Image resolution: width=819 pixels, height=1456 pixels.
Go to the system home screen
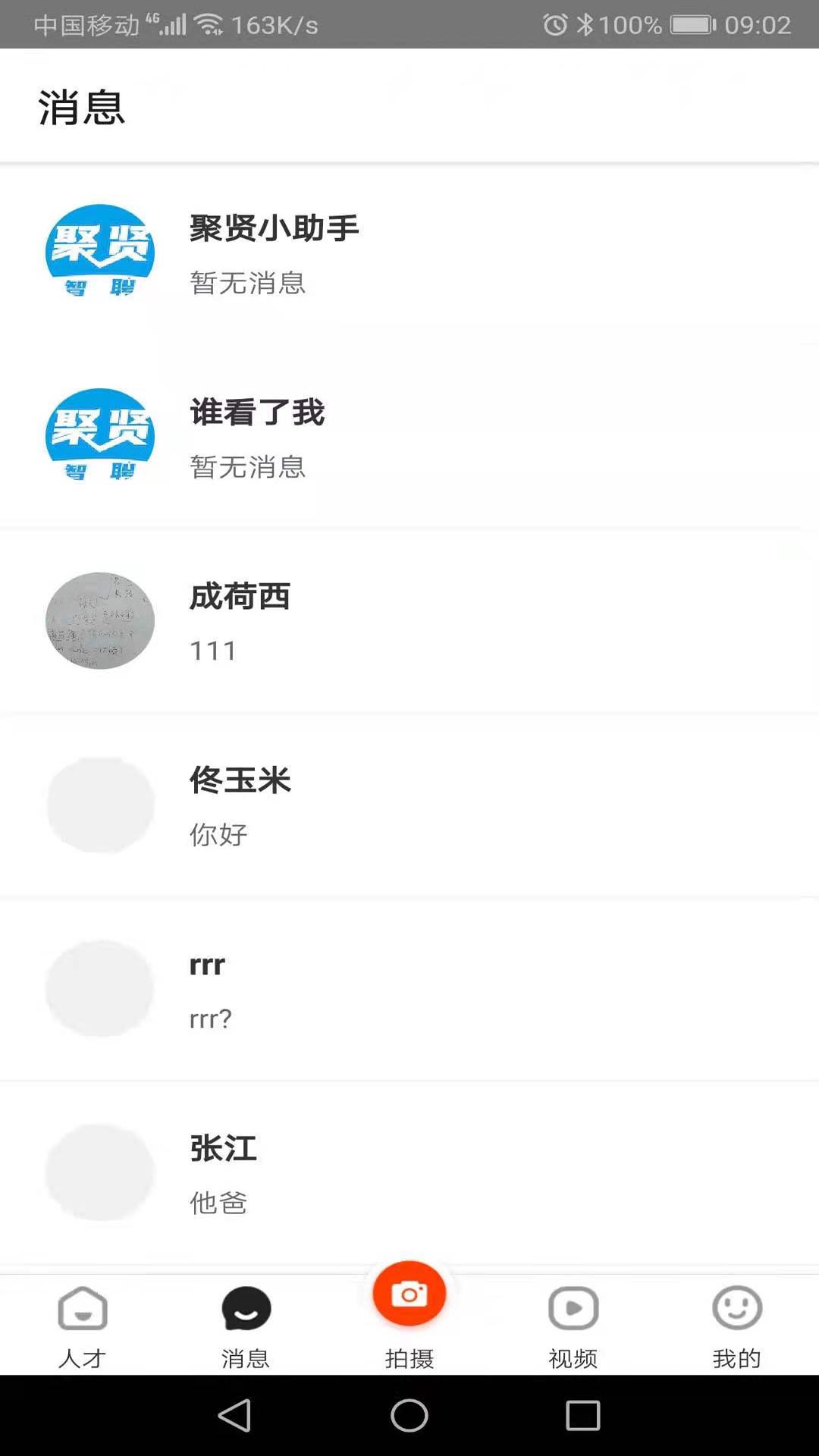point(409,1415)
